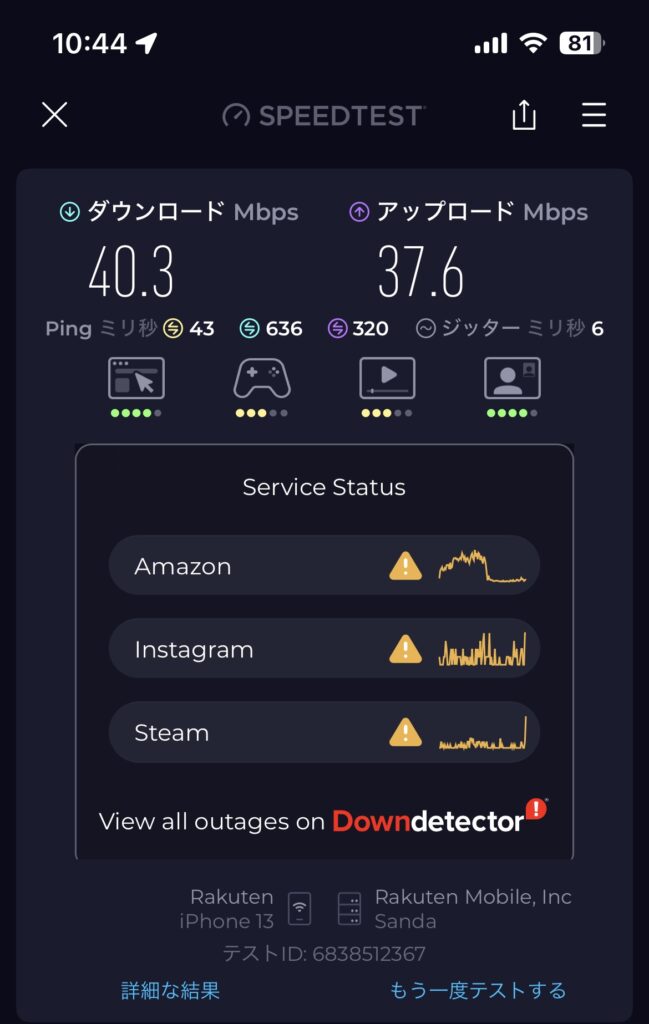The height and width of the screenshot is (1024, 649).
Task: Open the hamburger menu
Action: 594,115
